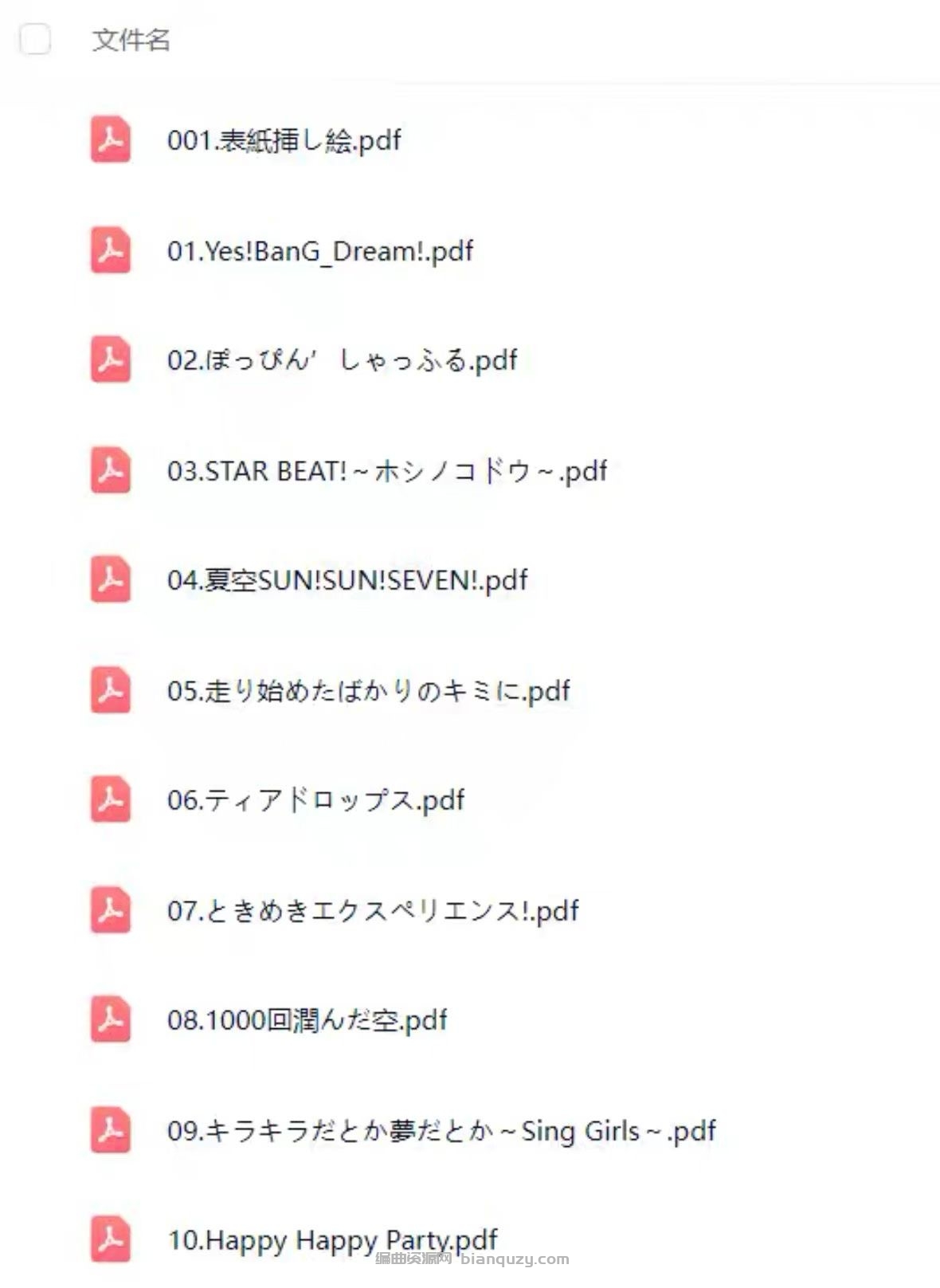Open 07.ときめきエクスペリエンス!.pdf
This screenshot has height=1288, width=940.
(372, 910)
